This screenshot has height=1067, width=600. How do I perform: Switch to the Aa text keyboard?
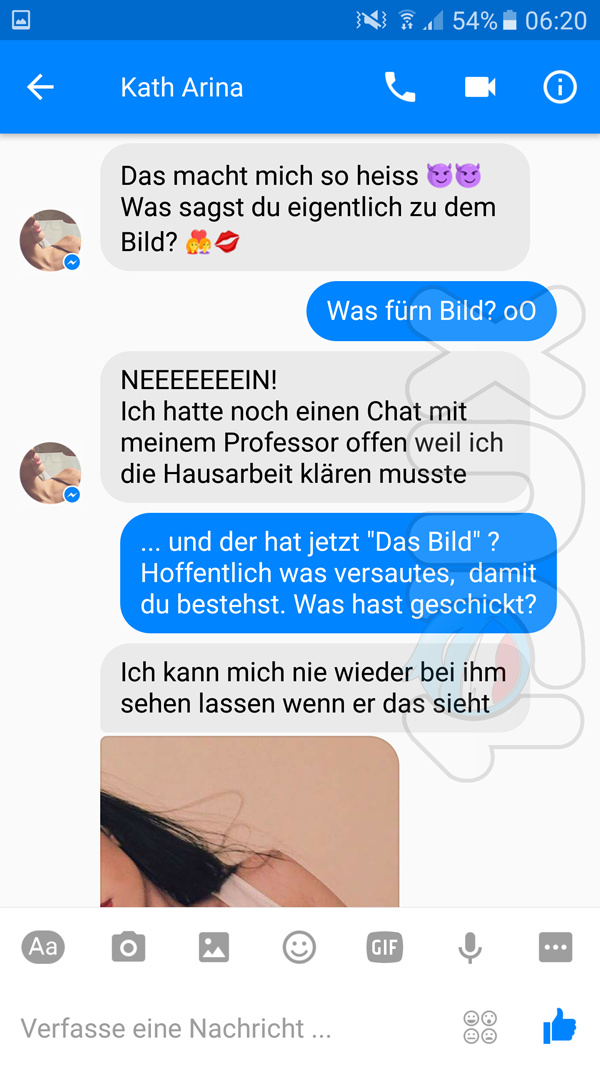43,946
